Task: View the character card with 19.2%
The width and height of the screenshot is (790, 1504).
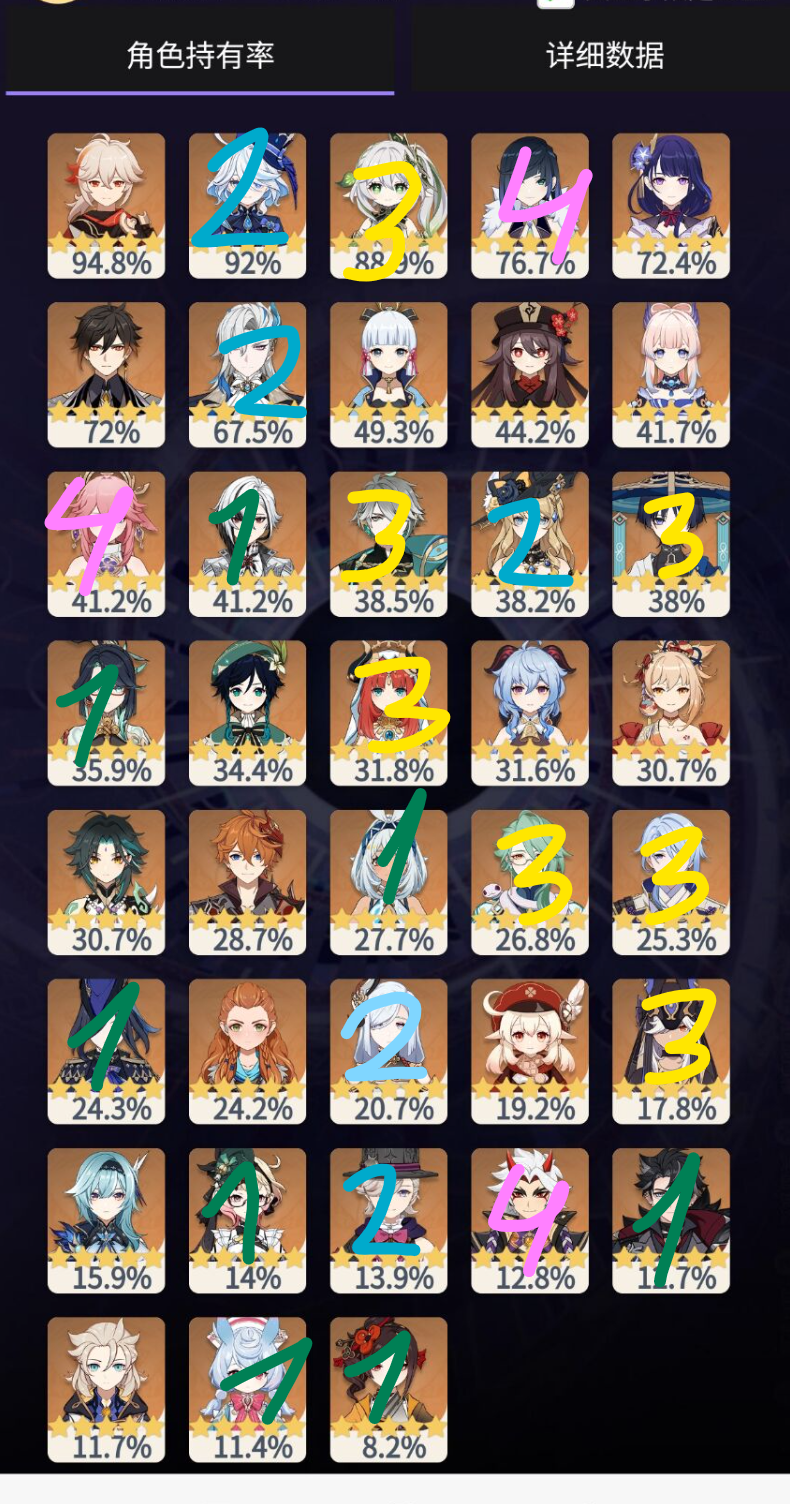Action: coord(530,1050)
